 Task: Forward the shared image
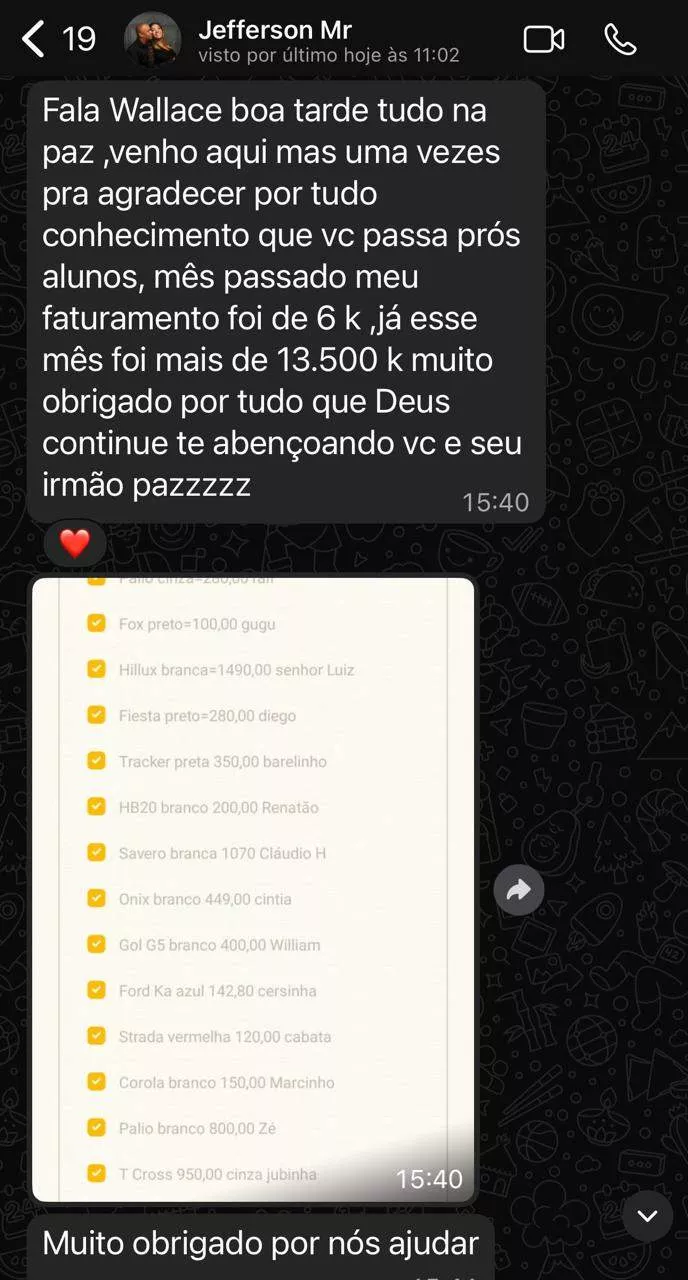click(x=518, y=890)
